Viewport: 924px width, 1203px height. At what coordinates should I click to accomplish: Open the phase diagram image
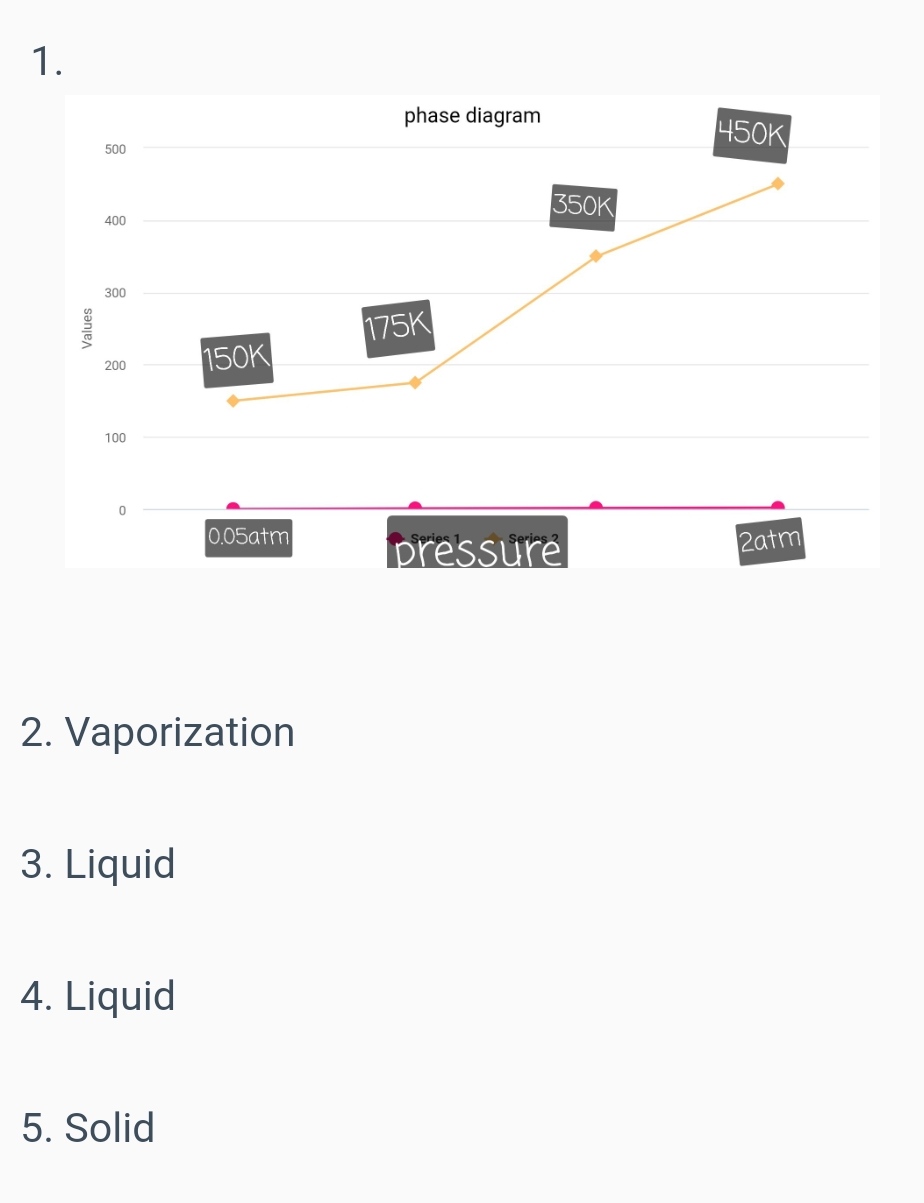[x=472, y=331]
